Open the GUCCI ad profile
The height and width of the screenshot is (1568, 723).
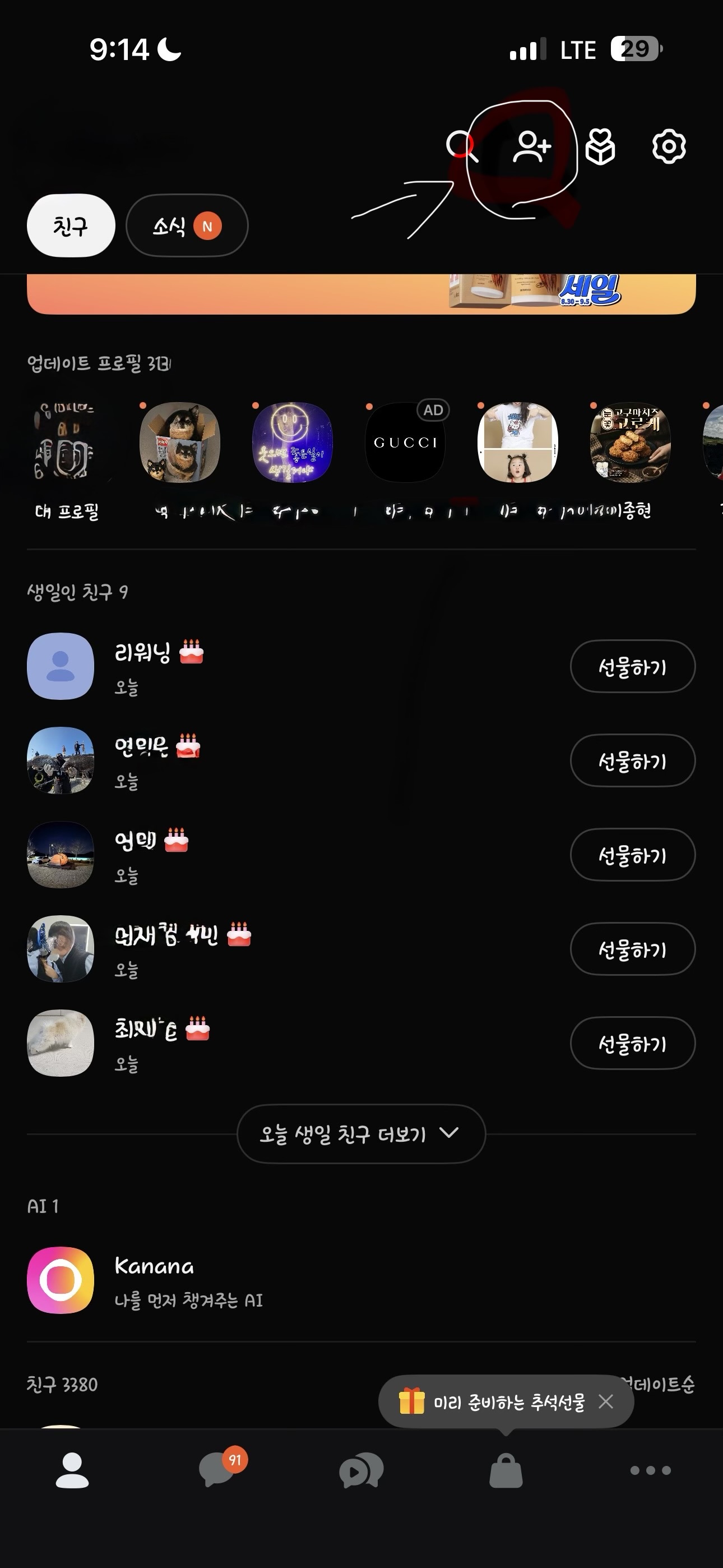405,442
